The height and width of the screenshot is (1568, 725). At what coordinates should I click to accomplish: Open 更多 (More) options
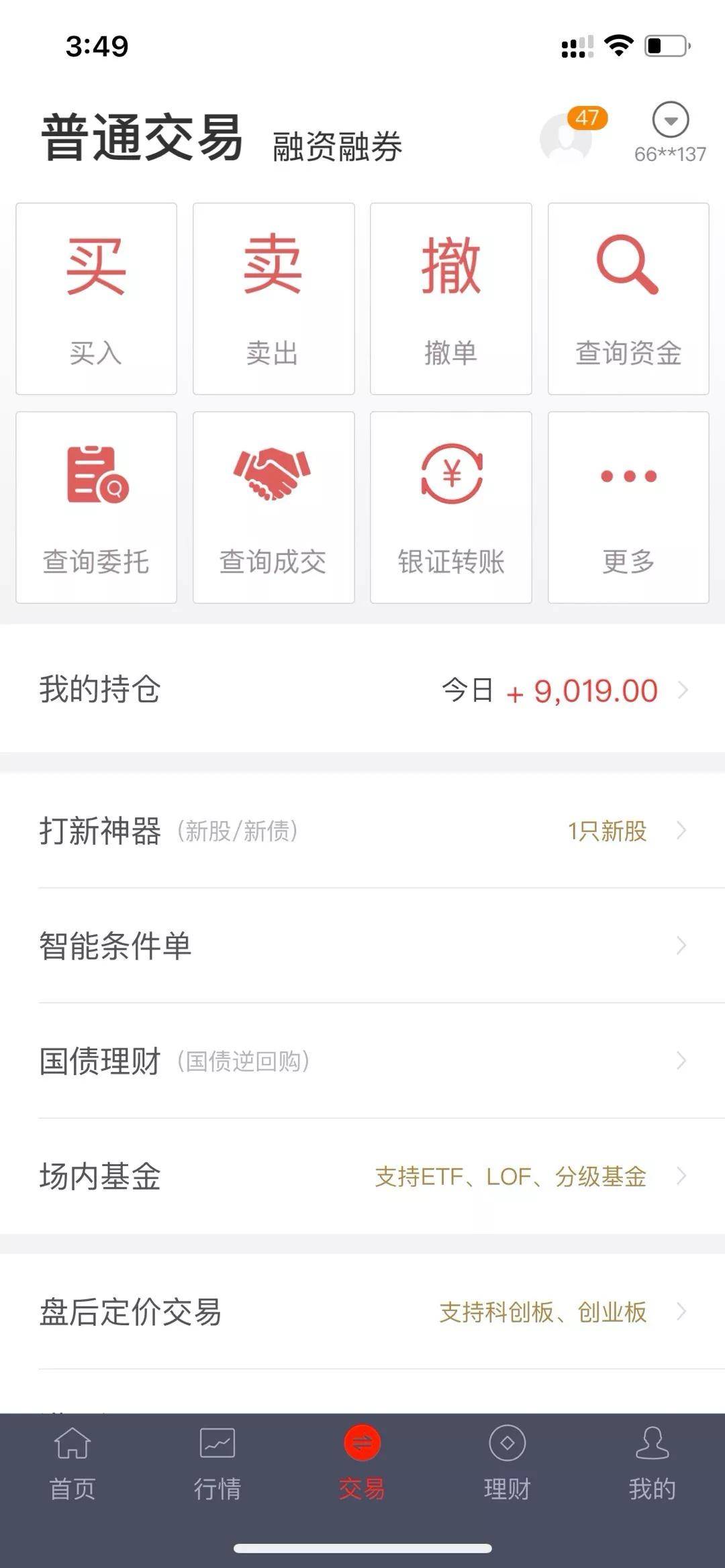pyautogui.click(x=628, y=507)
